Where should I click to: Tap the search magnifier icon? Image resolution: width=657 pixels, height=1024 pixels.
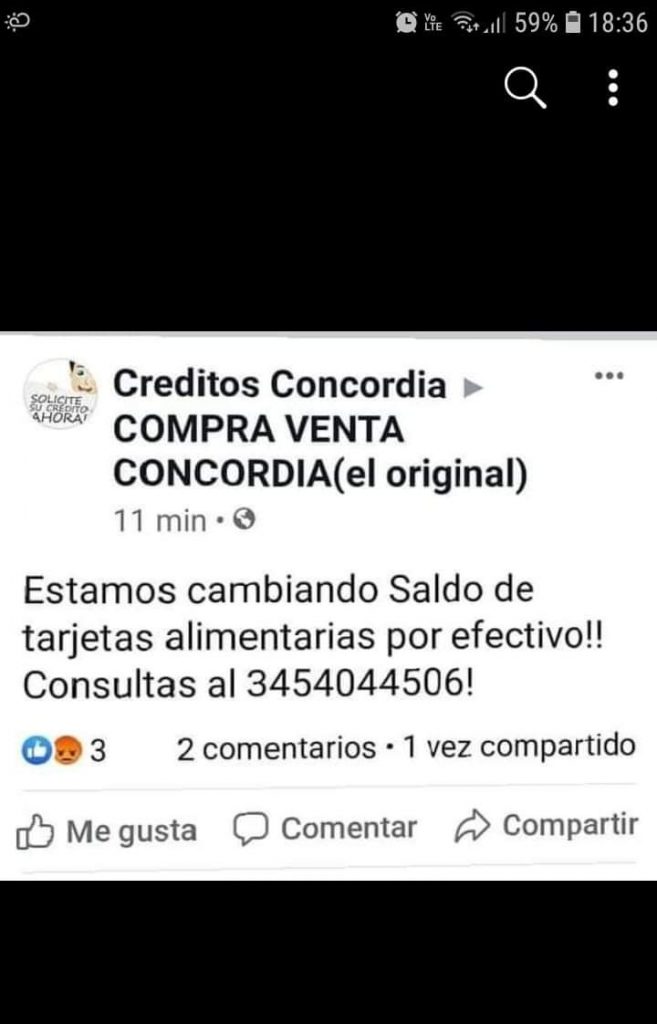(524, 88)
